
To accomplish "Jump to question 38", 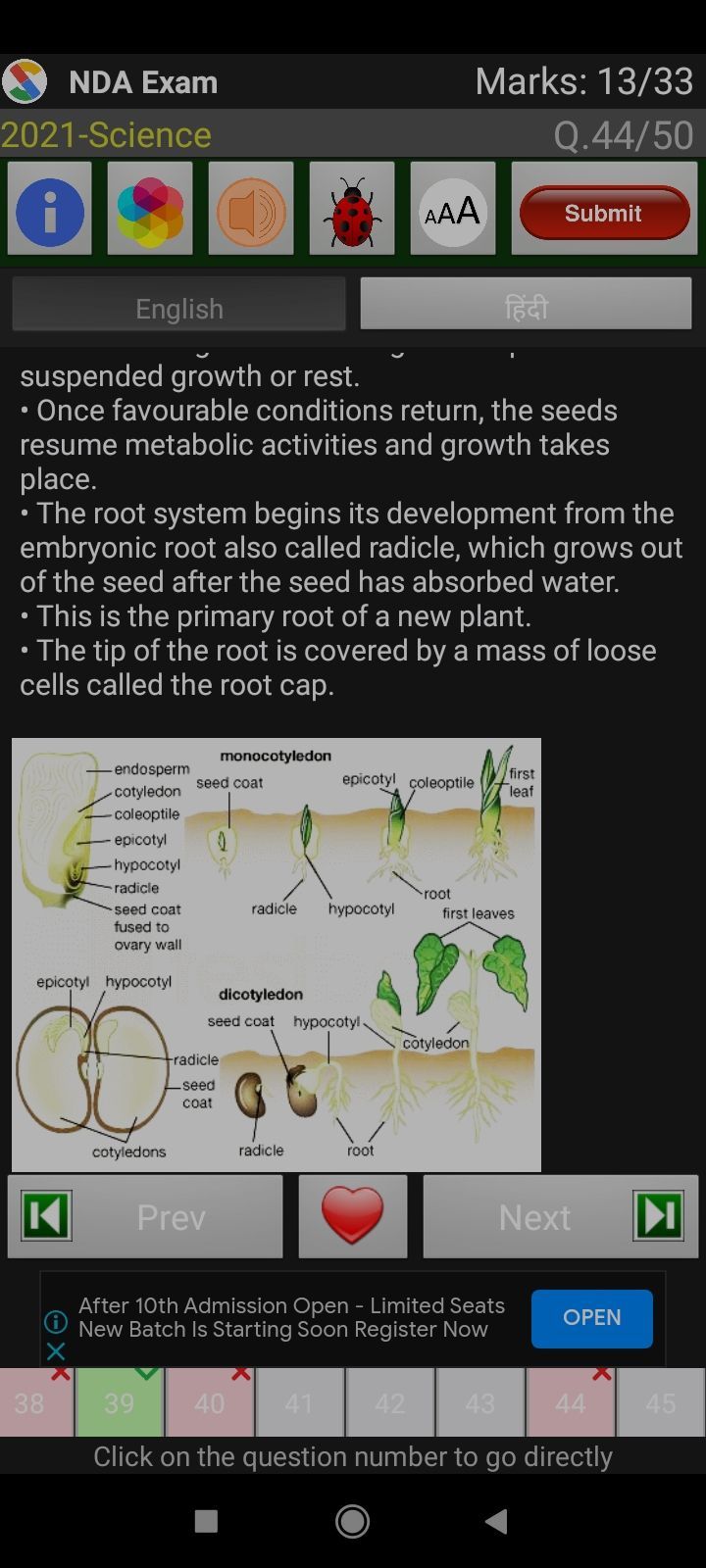I will pyautogui.click(x=31, y=1402).
